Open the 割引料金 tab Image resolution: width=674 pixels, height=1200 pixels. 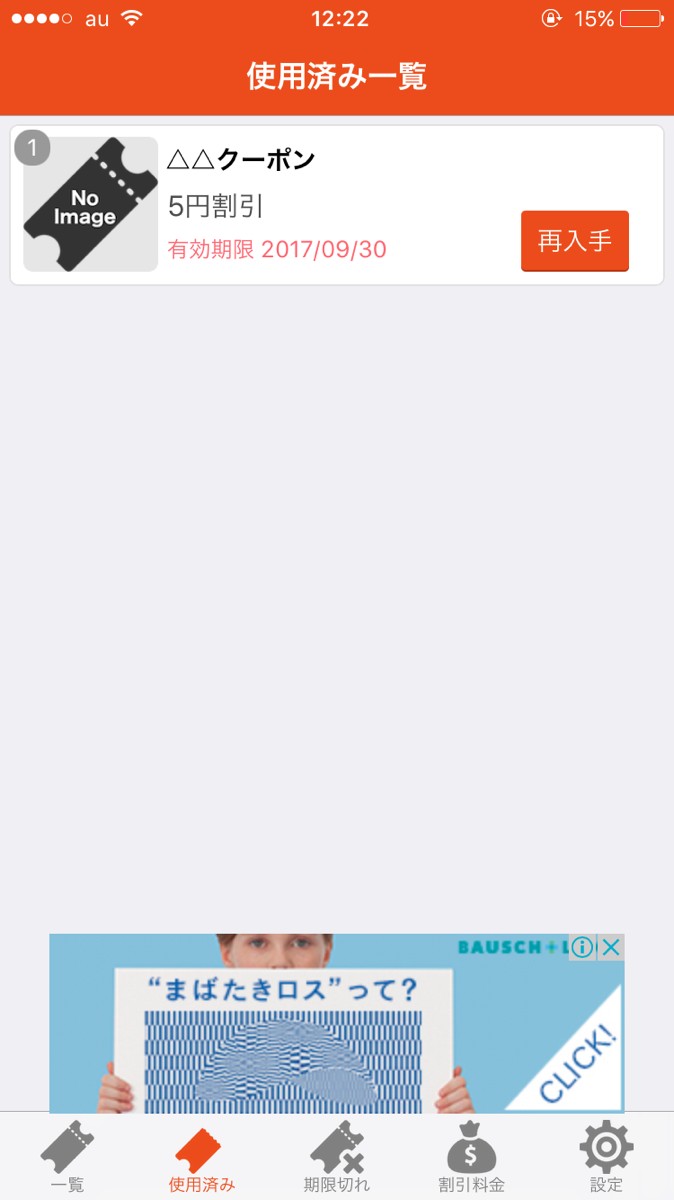471,1158
